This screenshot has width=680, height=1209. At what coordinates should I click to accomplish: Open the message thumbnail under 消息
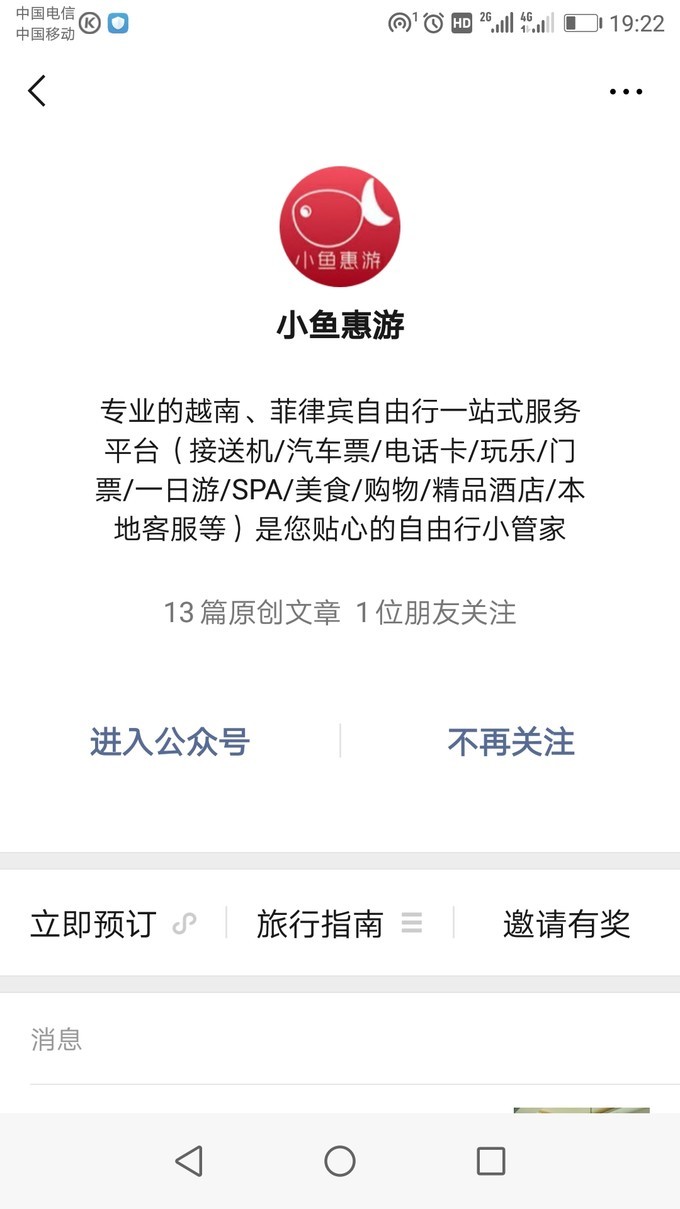coord(581,1110)
